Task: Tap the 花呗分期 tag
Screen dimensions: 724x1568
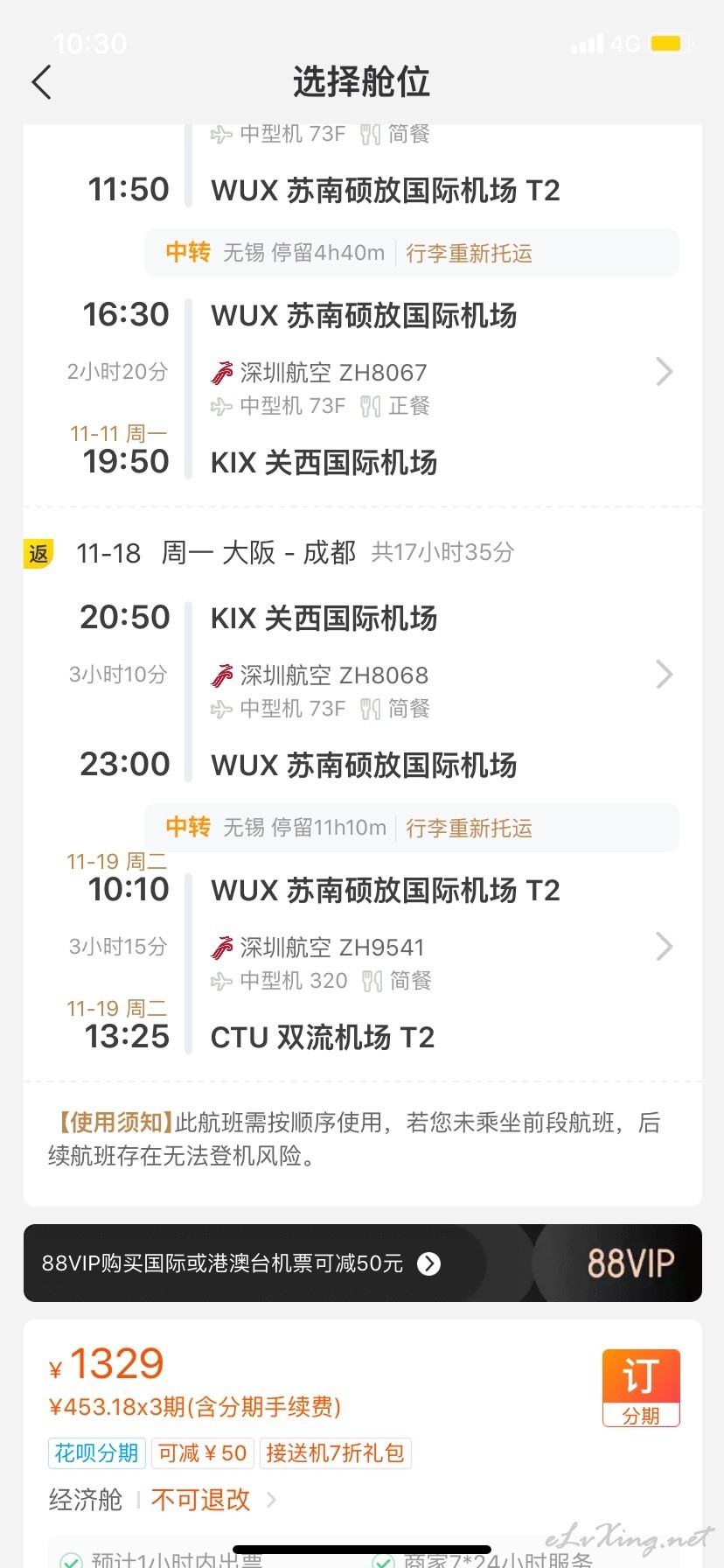Action: [96, 1453]
